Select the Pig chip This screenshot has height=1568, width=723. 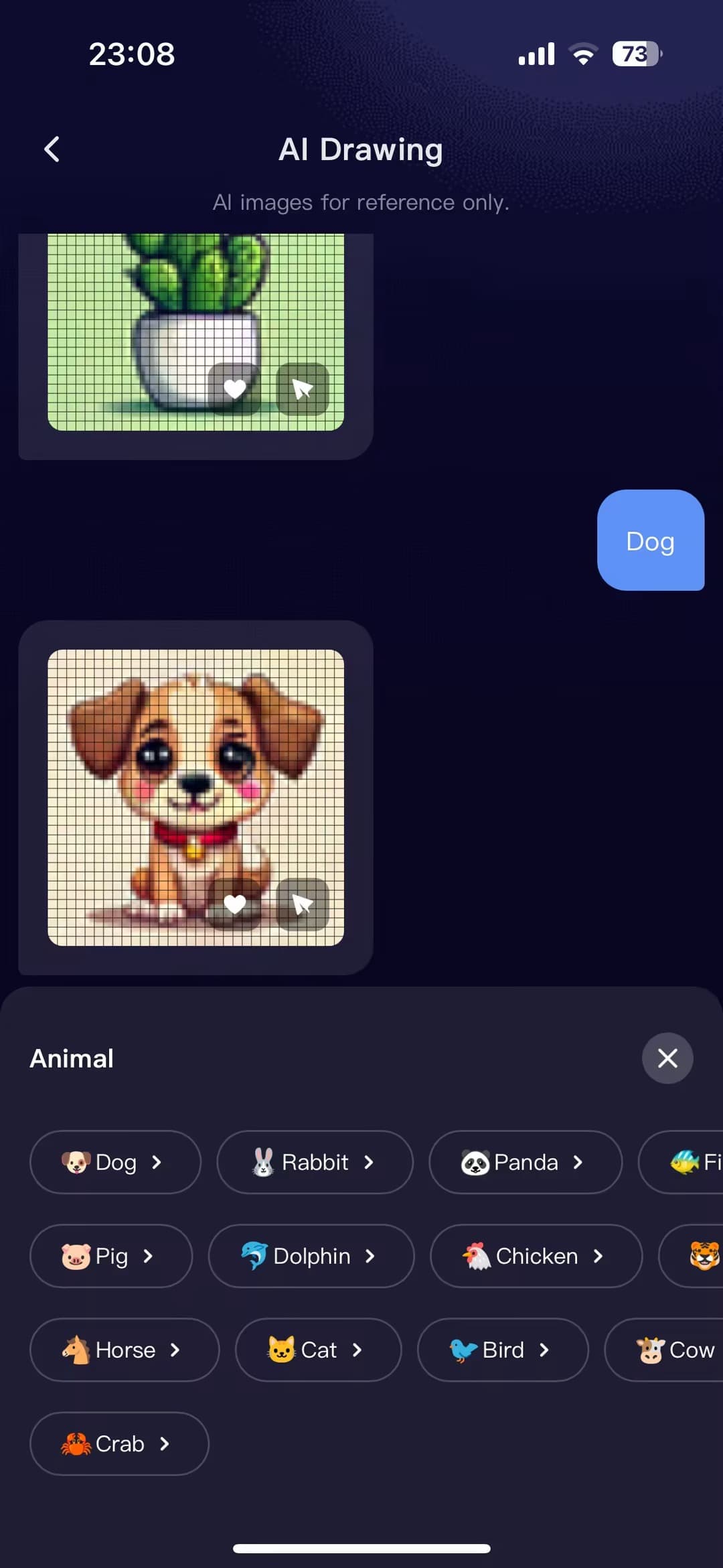tap(111, 1256)
